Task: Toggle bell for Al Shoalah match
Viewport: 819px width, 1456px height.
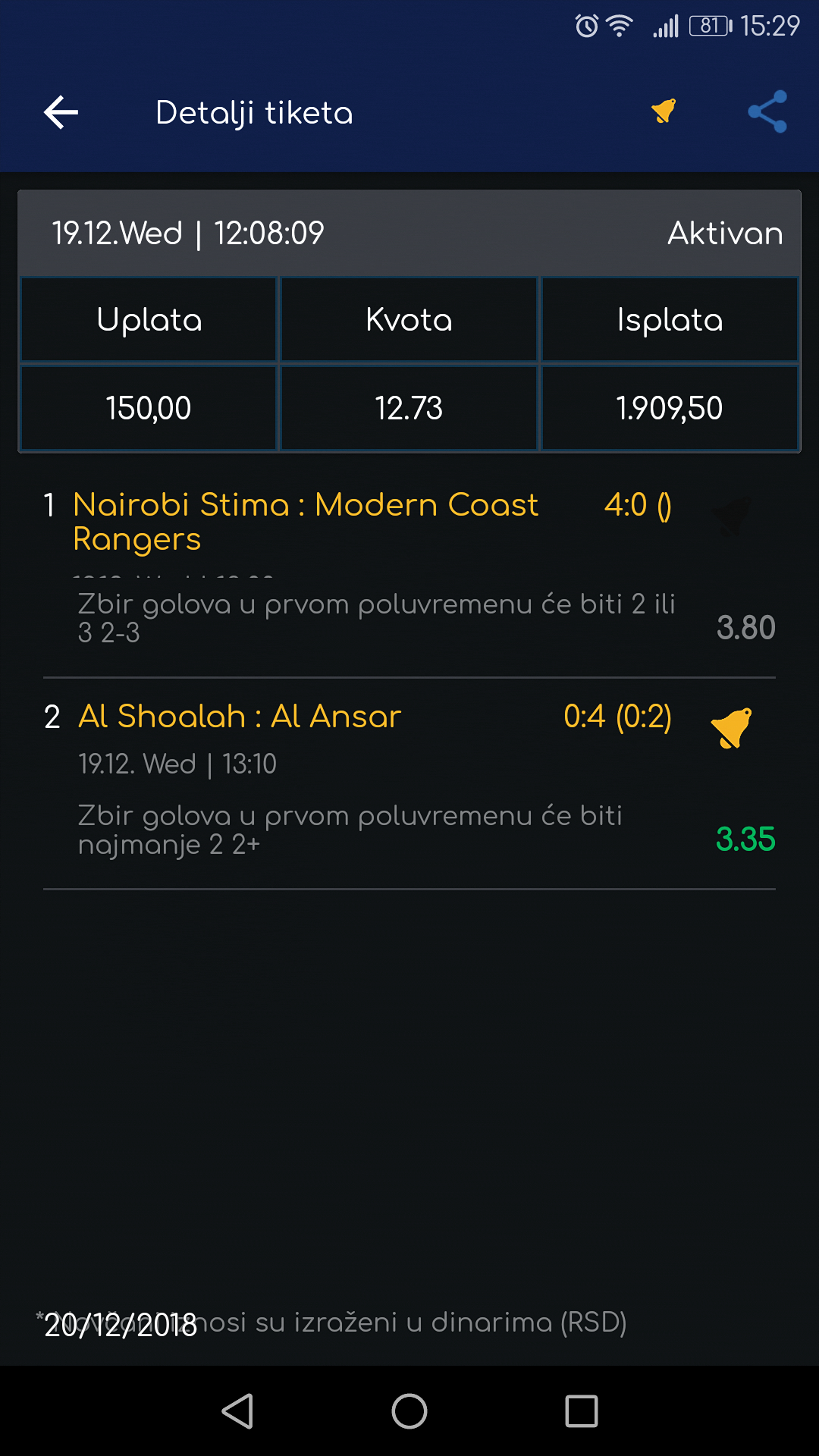Action: pyautogui.click(x=732, y=728)
